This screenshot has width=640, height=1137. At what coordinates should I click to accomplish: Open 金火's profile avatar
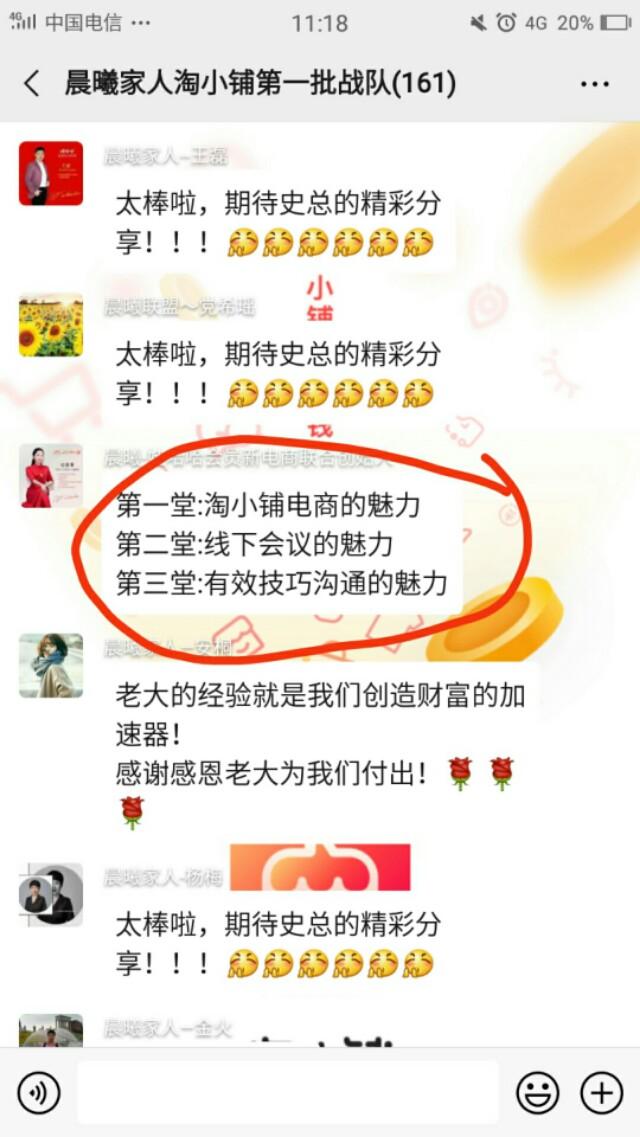pyautogui.click(x=50, y=1030)
